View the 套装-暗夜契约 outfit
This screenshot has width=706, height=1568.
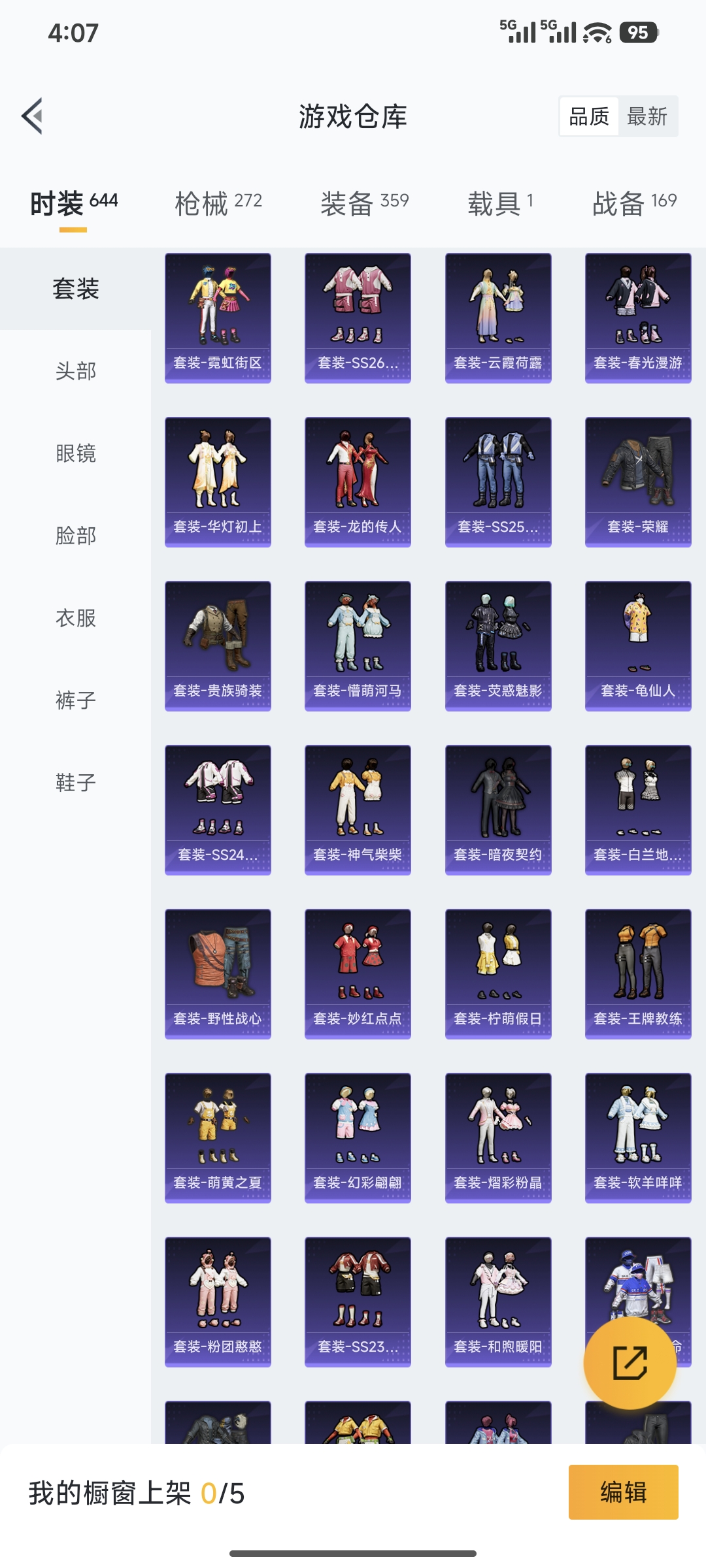pos(498,809)
